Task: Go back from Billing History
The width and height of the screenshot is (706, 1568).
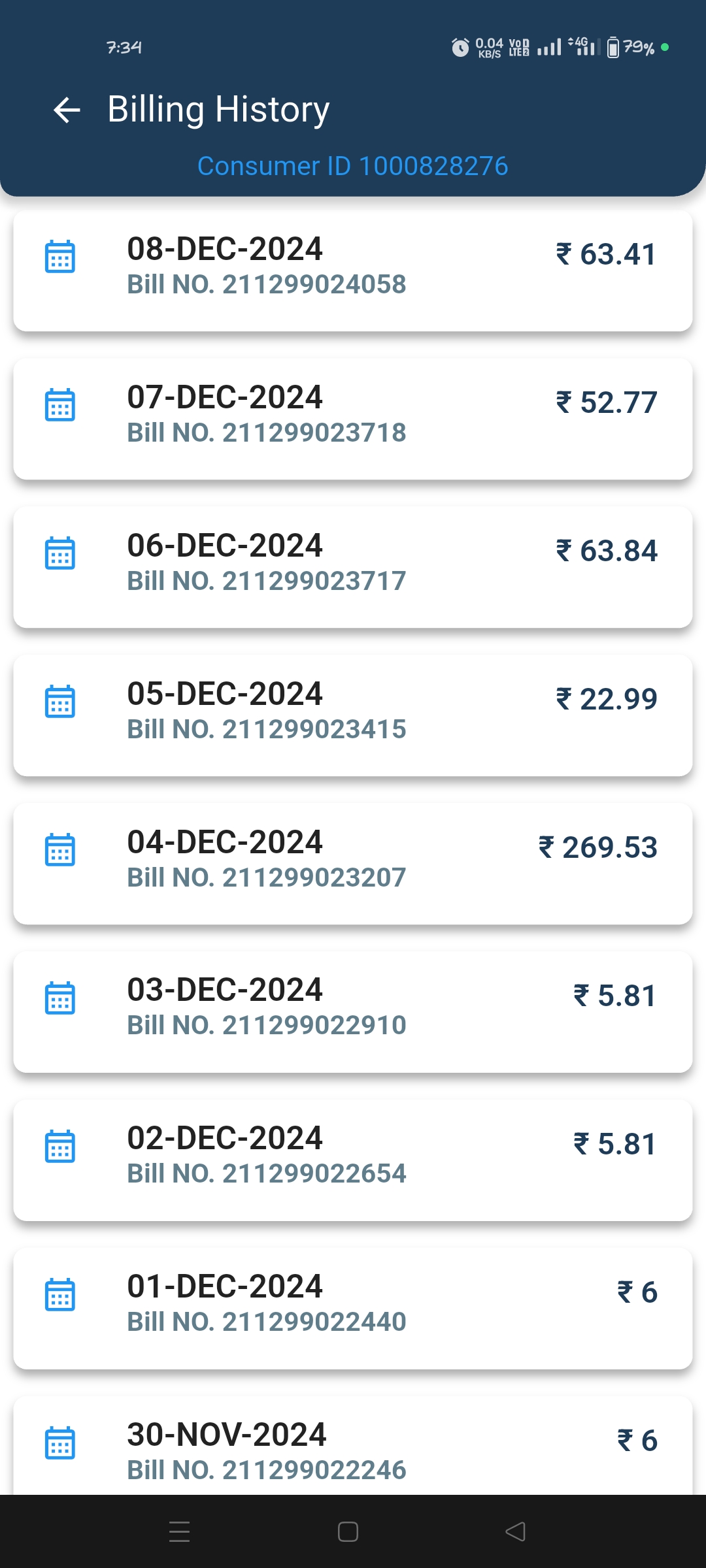Action: (x=67, y=110)
